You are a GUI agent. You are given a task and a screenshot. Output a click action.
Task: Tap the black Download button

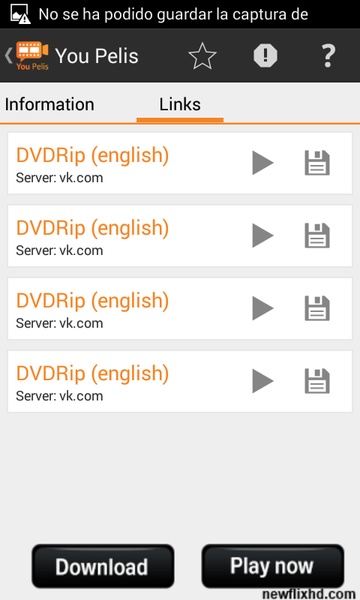pyautogui.click(x=103, y=566)
